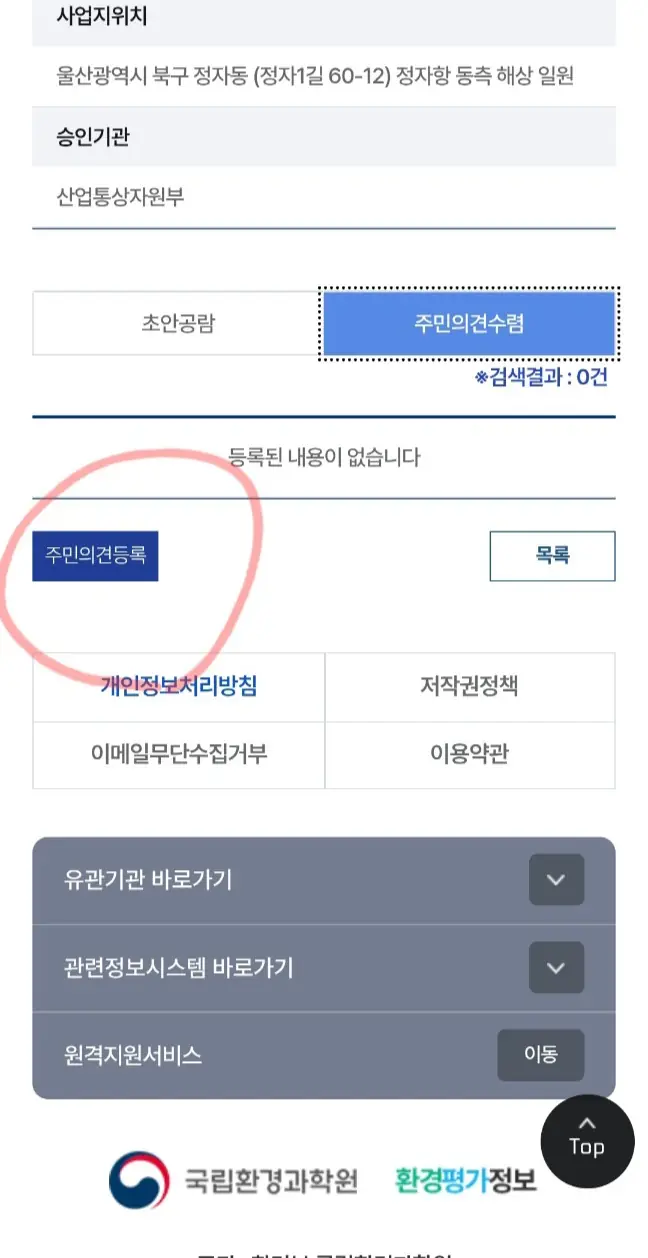Screen dimensions: 648x1258
Task: Open the 이용약관 link
Action: (469, 754)
